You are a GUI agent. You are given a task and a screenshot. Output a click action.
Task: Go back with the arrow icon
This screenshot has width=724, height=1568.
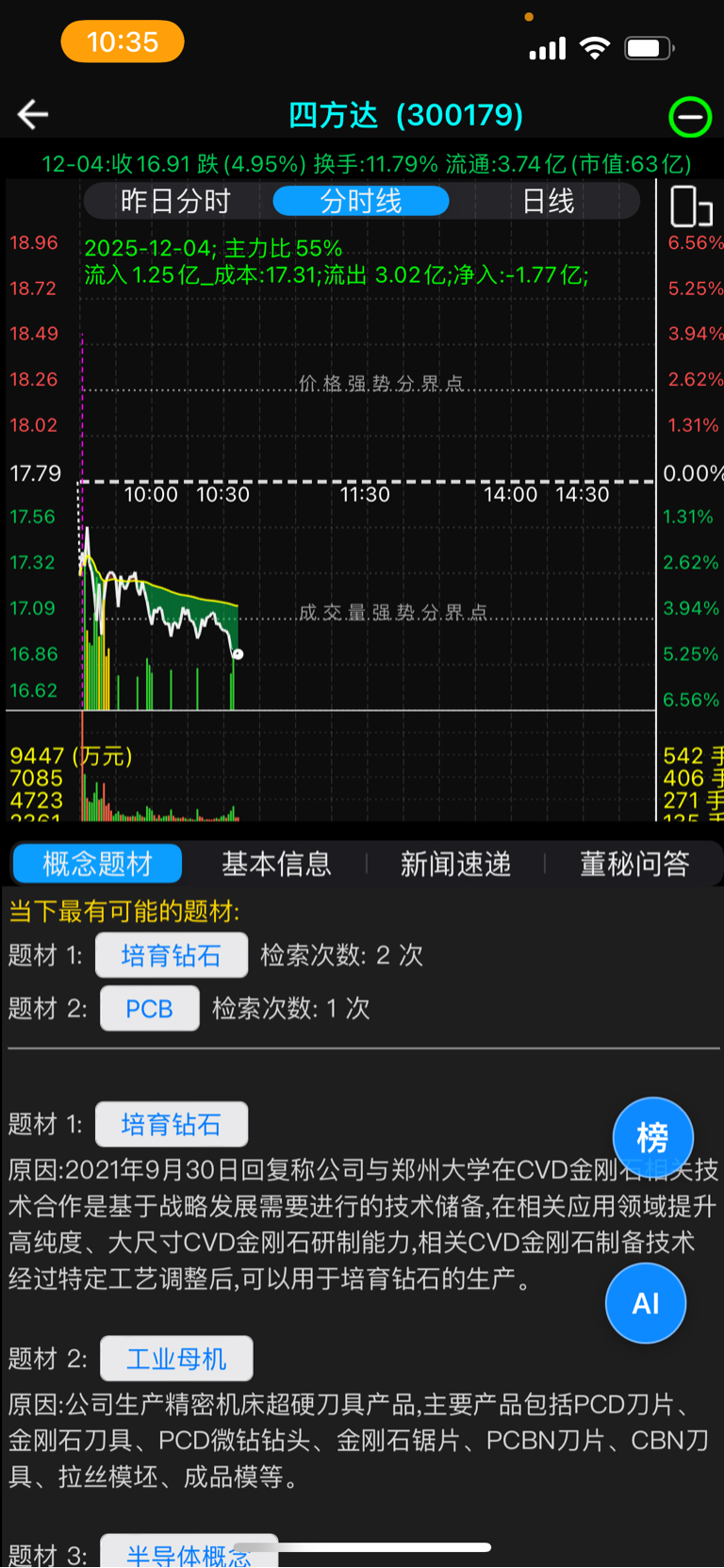click(33, 115)
